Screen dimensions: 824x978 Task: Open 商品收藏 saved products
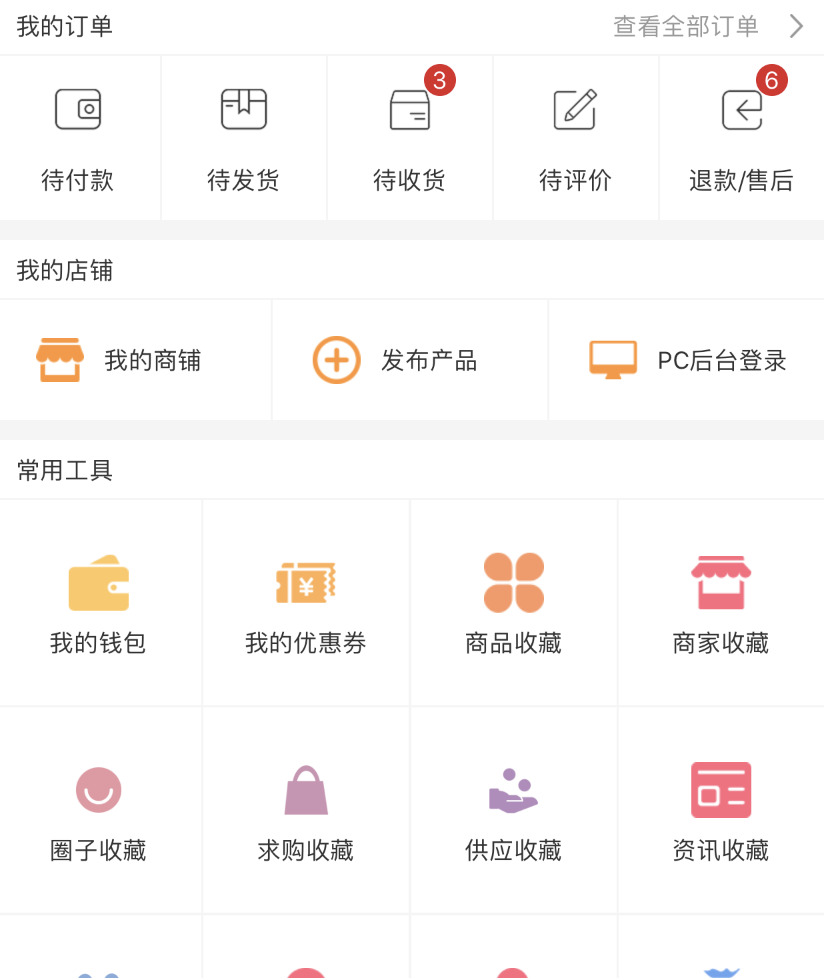[514, 603]
